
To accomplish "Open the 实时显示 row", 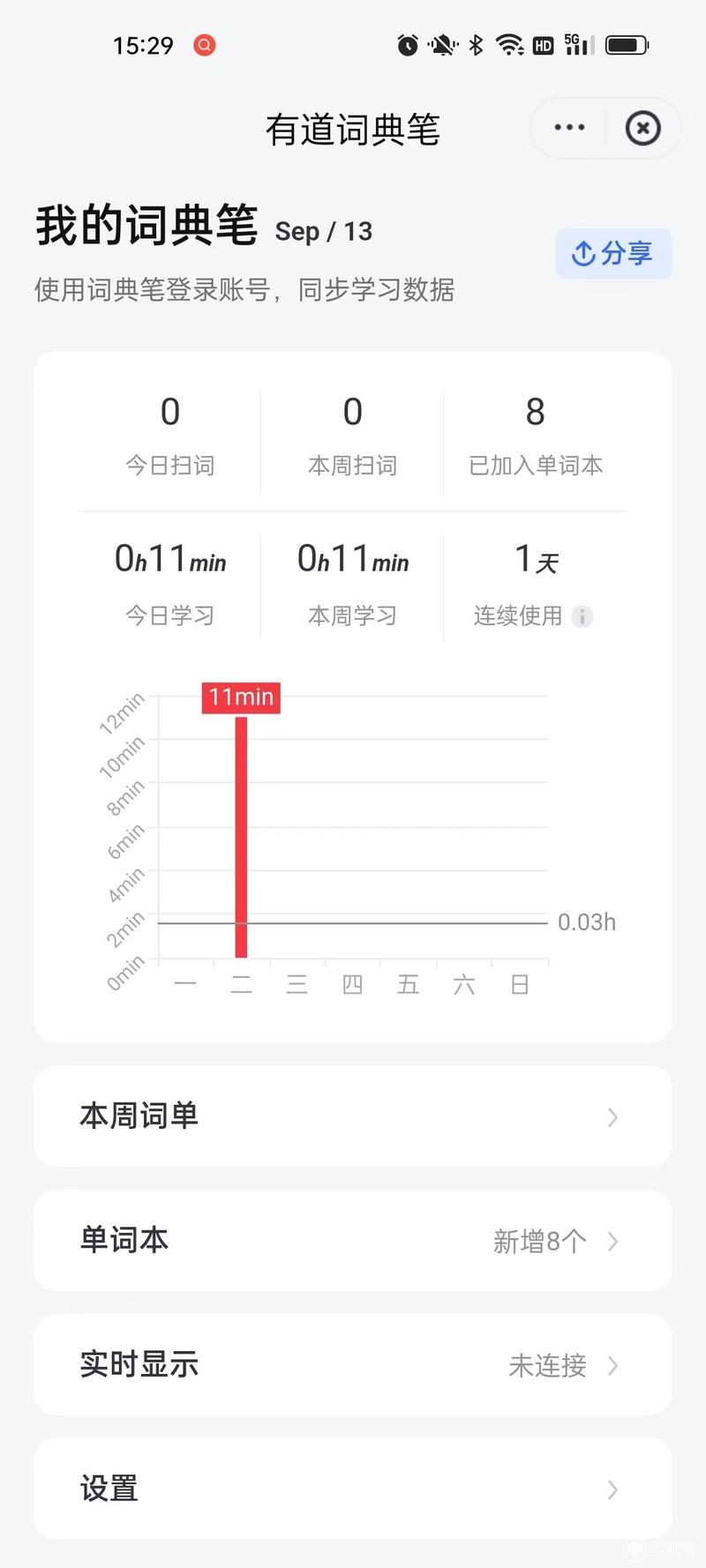I will [x=353, y=1365].
